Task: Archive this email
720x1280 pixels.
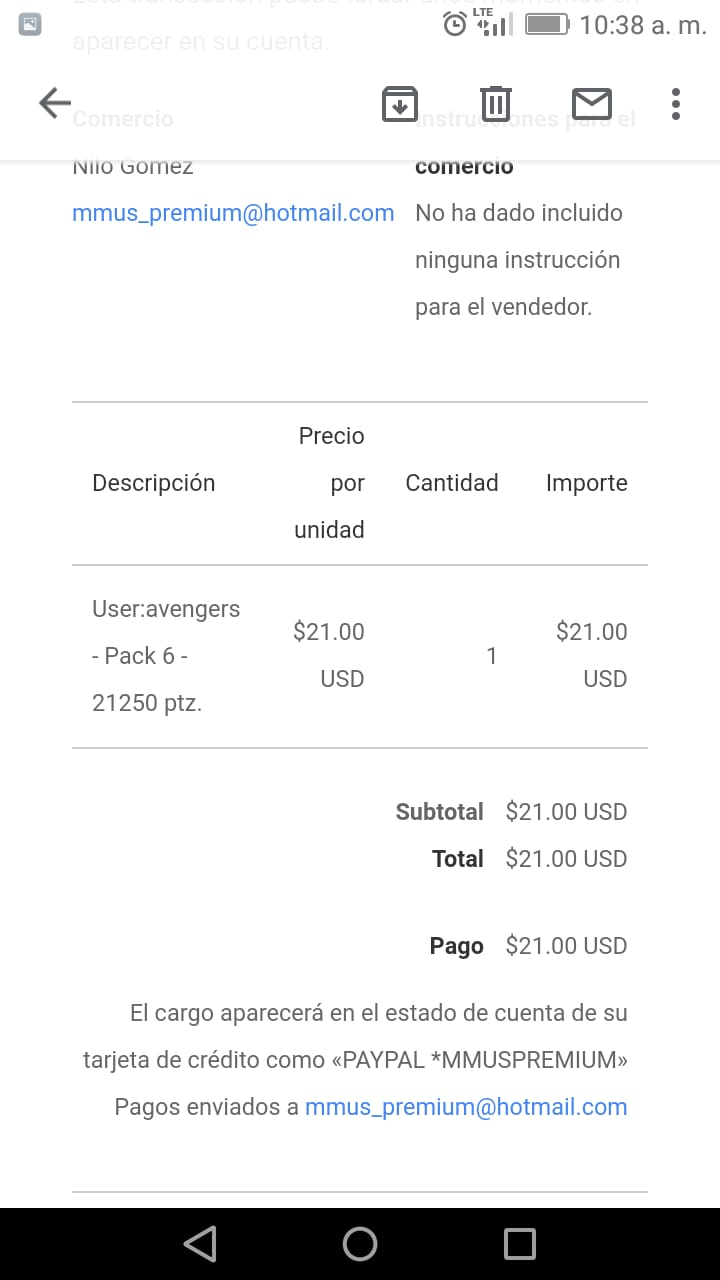Action: tap(400, 103)
